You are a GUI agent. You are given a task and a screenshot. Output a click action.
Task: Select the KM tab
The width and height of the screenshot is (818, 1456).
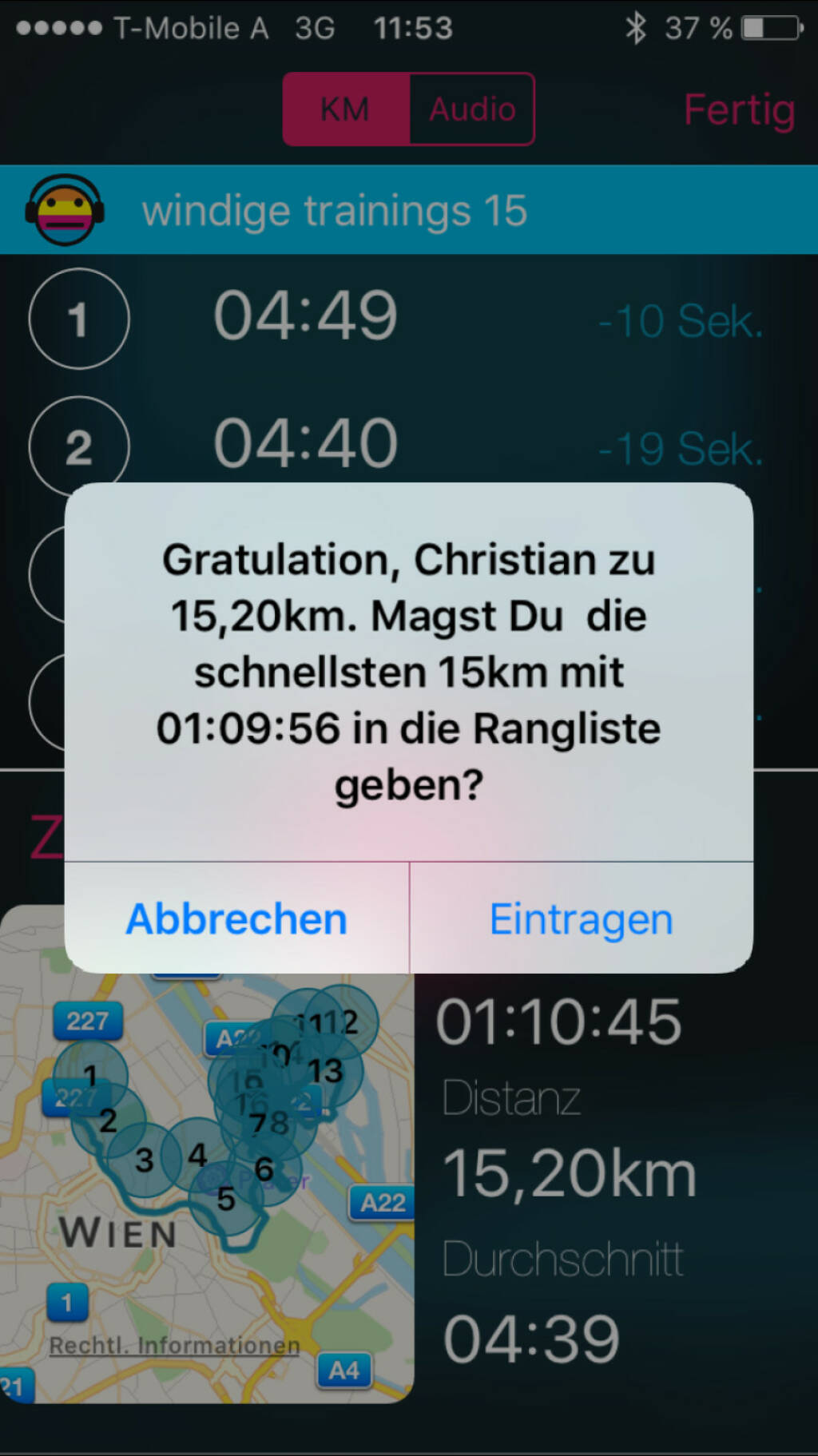pyautogui.click(x=346, y=109)
